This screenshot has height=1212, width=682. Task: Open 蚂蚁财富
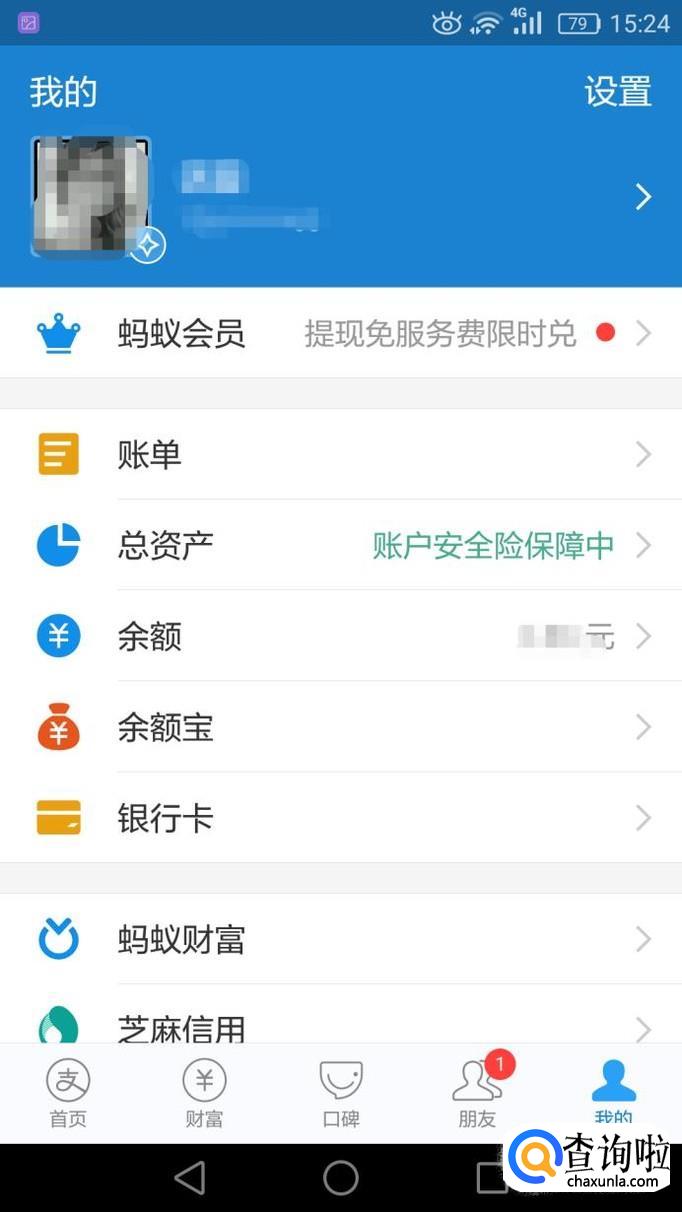[x=340, y=940]
